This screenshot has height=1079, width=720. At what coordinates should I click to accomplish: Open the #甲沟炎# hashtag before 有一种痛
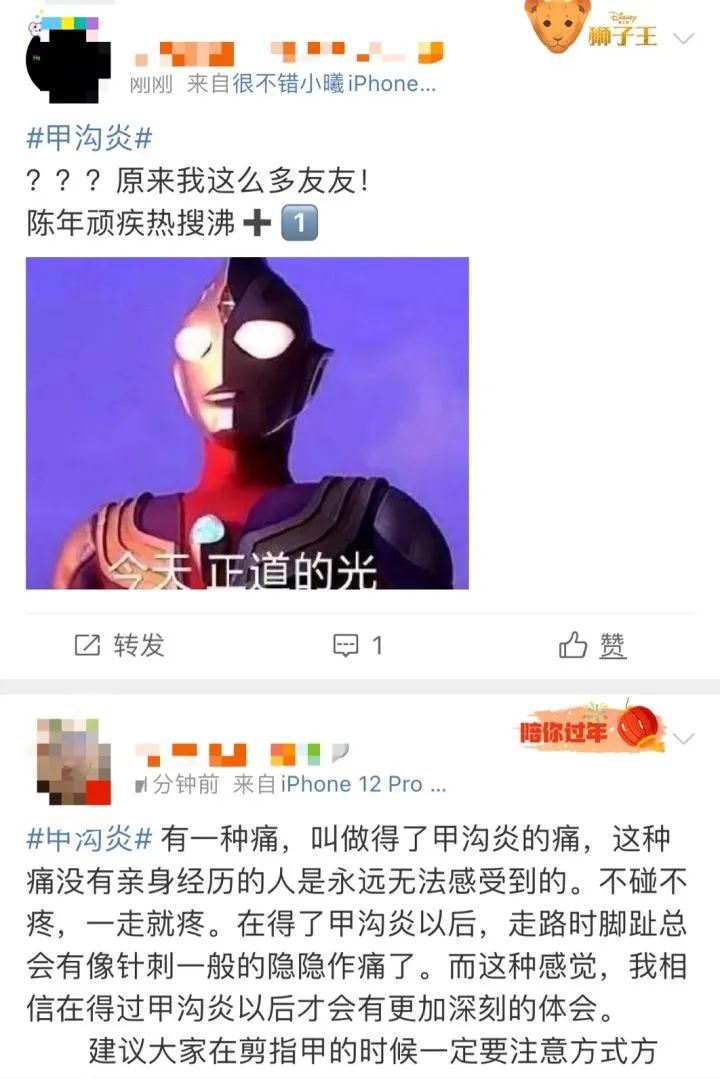click(89, 837)
